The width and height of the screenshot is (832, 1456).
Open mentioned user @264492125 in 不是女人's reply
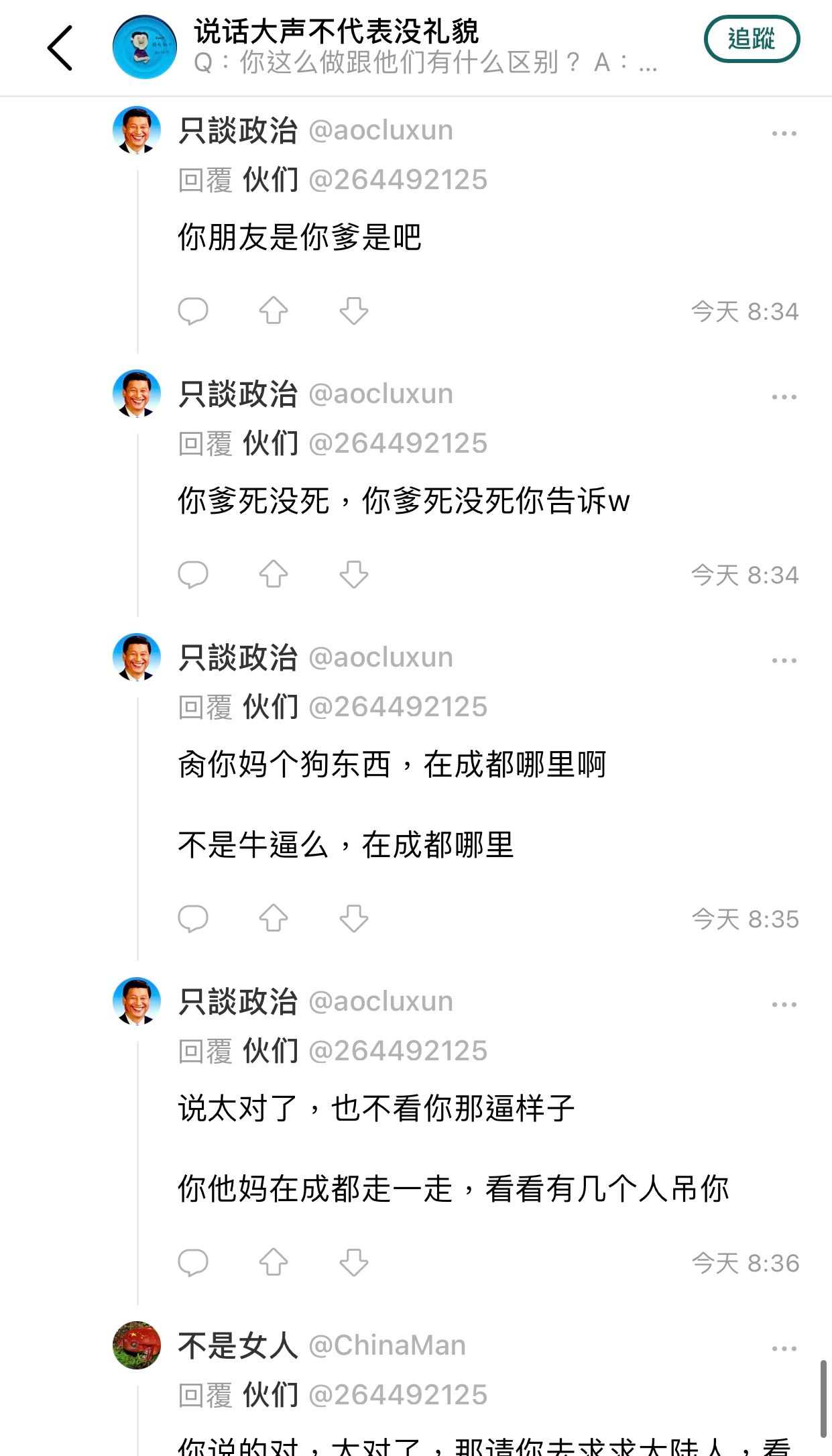pyautogui.click(x=398, y=1395)
